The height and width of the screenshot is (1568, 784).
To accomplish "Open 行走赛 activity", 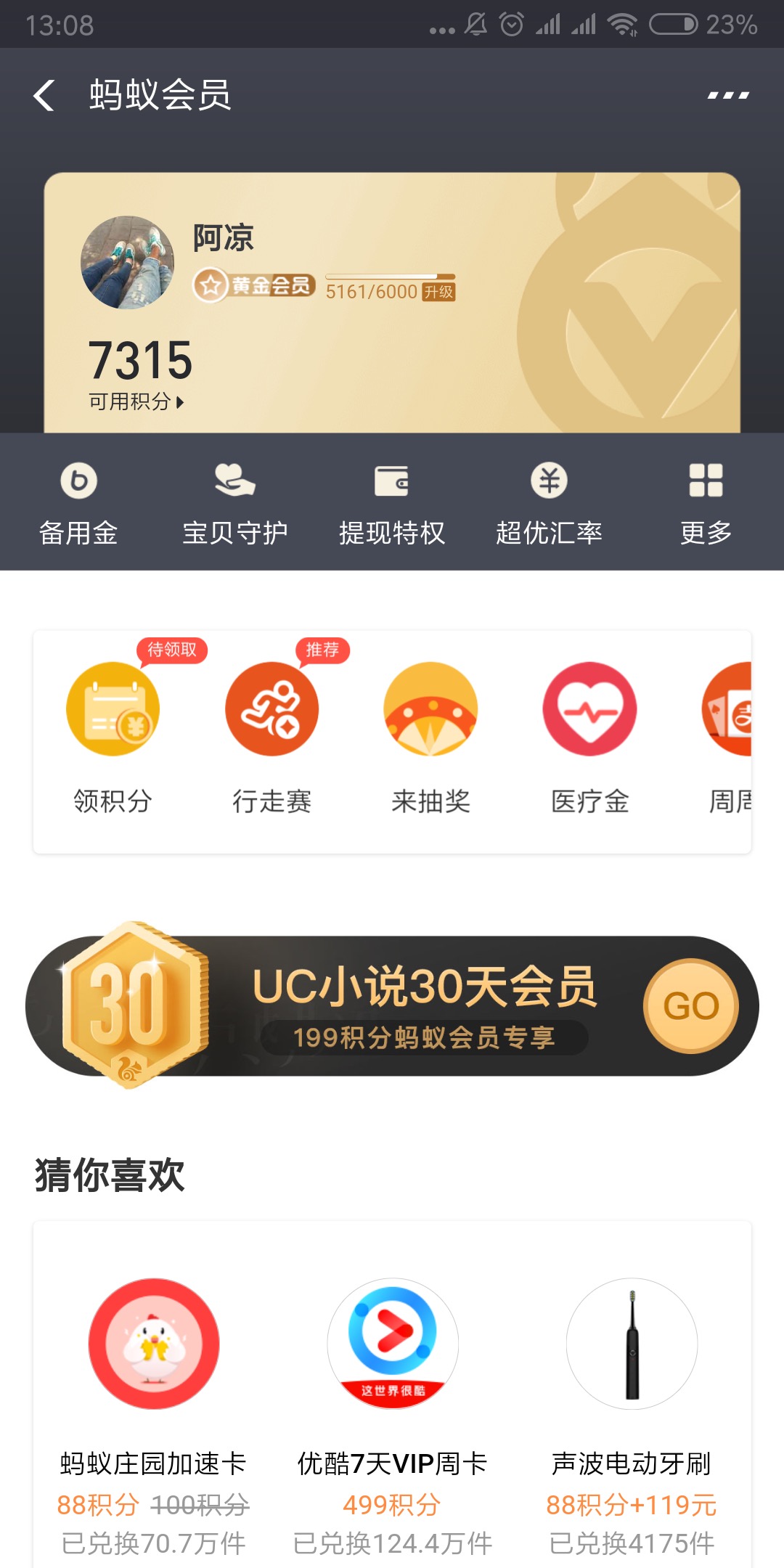I will (x=272, y=737).
